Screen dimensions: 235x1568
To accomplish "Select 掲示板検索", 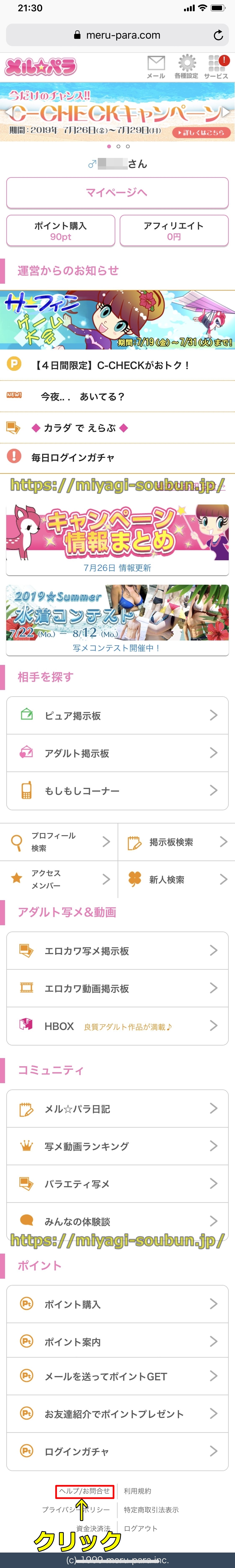I will point(177,842).
